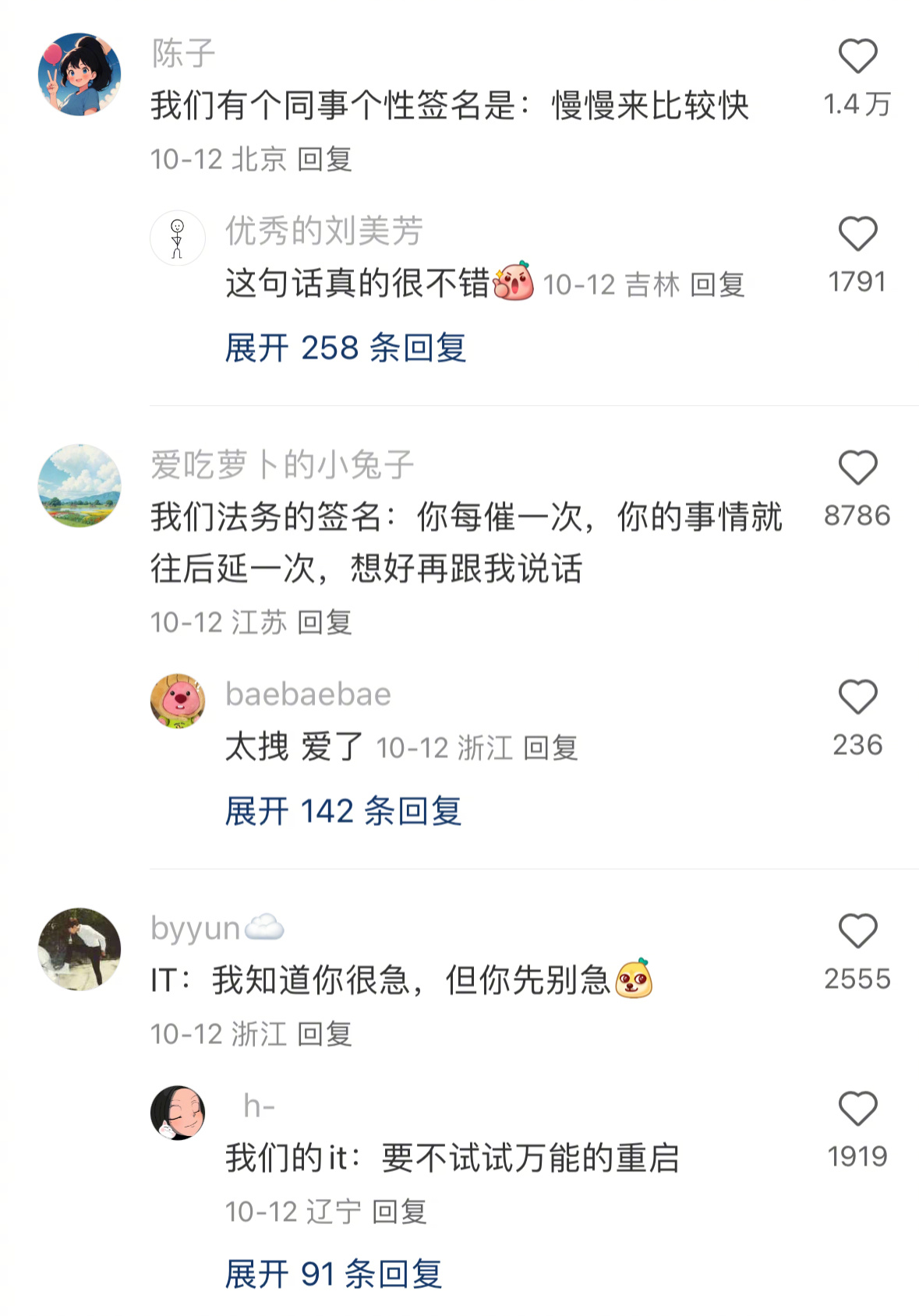The height and width of the screenshot is (1316, 919).
Task: View baebaebae's profile via username
Action: tap(308, 694)
